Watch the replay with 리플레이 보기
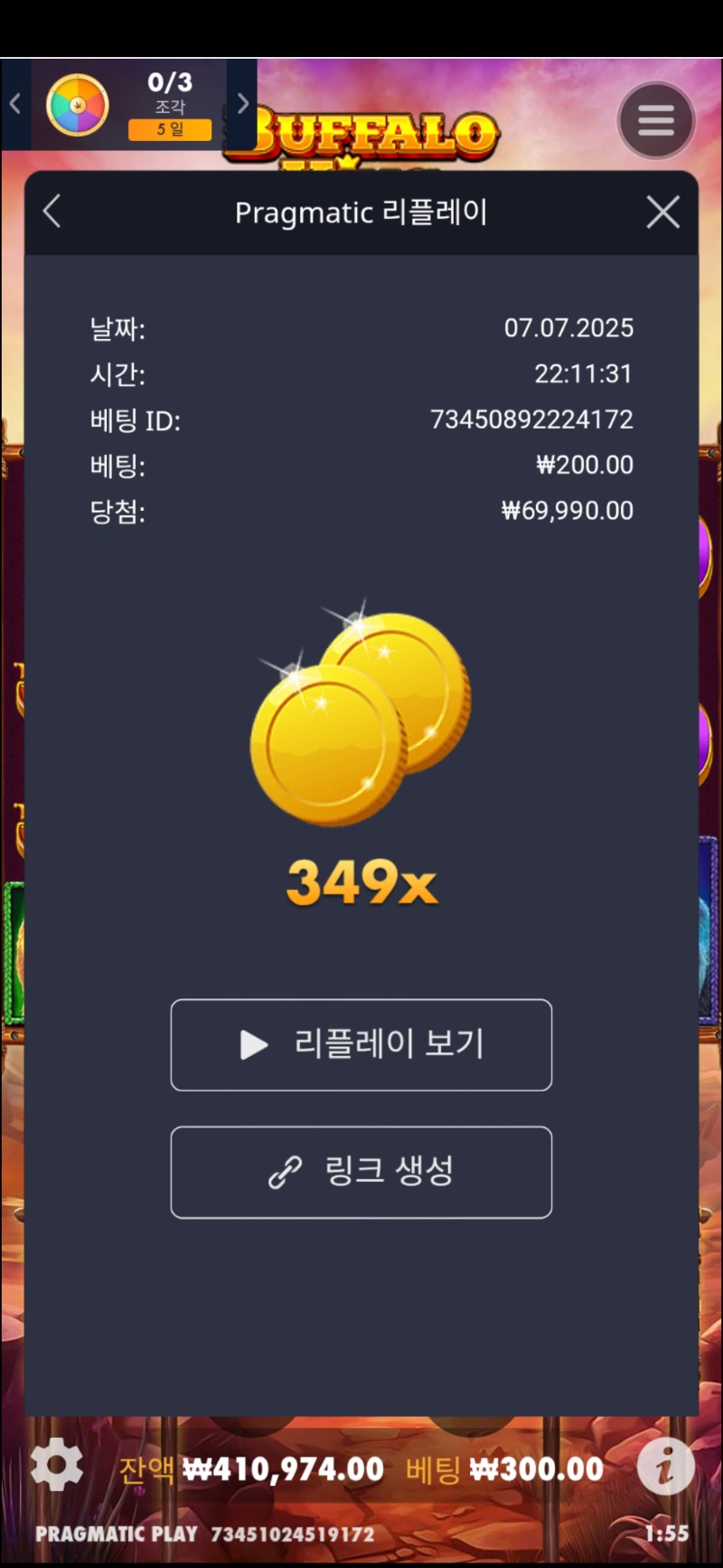This screenshot has height=1568, width=723. tap(361, 1044)
